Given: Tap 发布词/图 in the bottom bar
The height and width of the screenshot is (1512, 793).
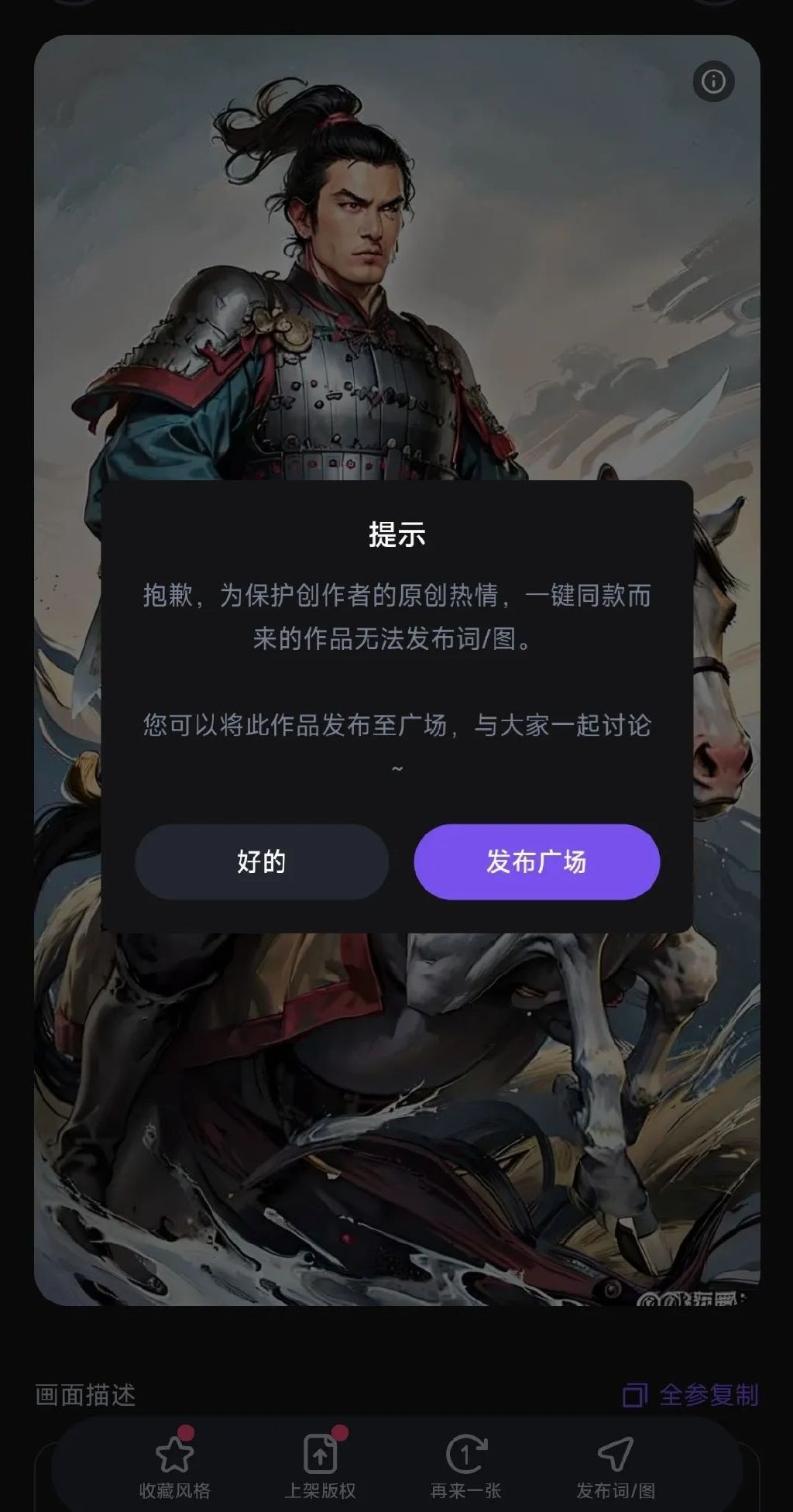Looking at the screenshot, I should 616,1466.
